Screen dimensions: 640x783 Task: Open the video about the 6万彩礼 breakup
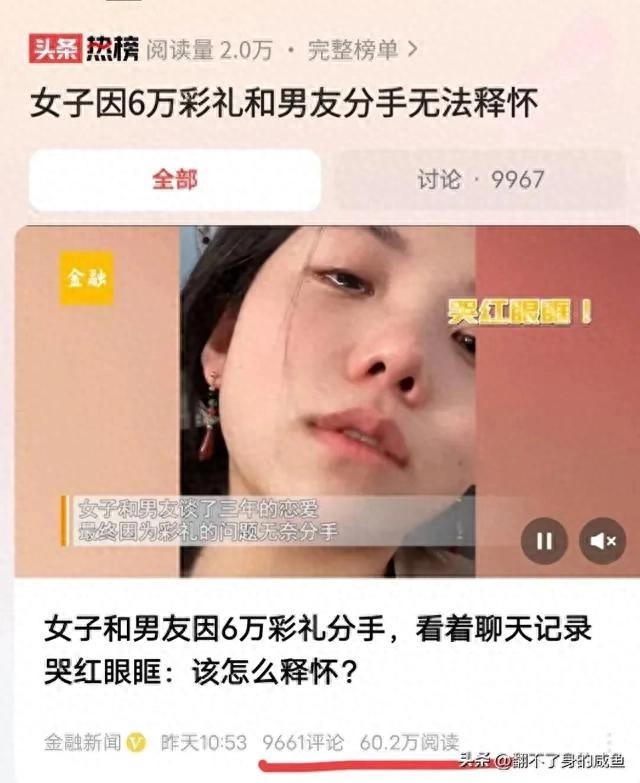(327, 400)
